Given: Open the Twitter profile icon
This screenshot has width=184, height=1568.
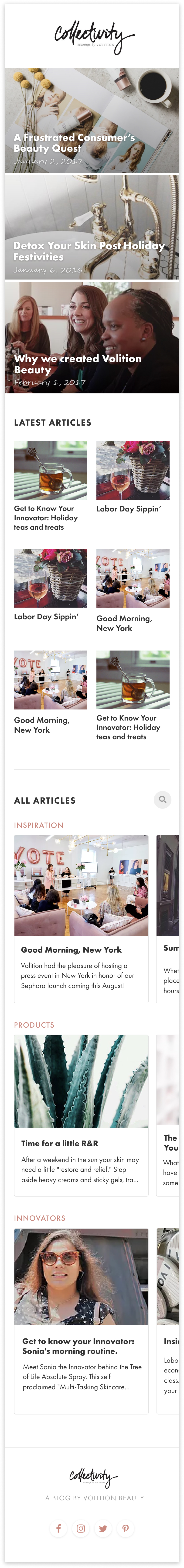Looking at the screenshot, I should pyautogui.click(x=103, y=1528).
